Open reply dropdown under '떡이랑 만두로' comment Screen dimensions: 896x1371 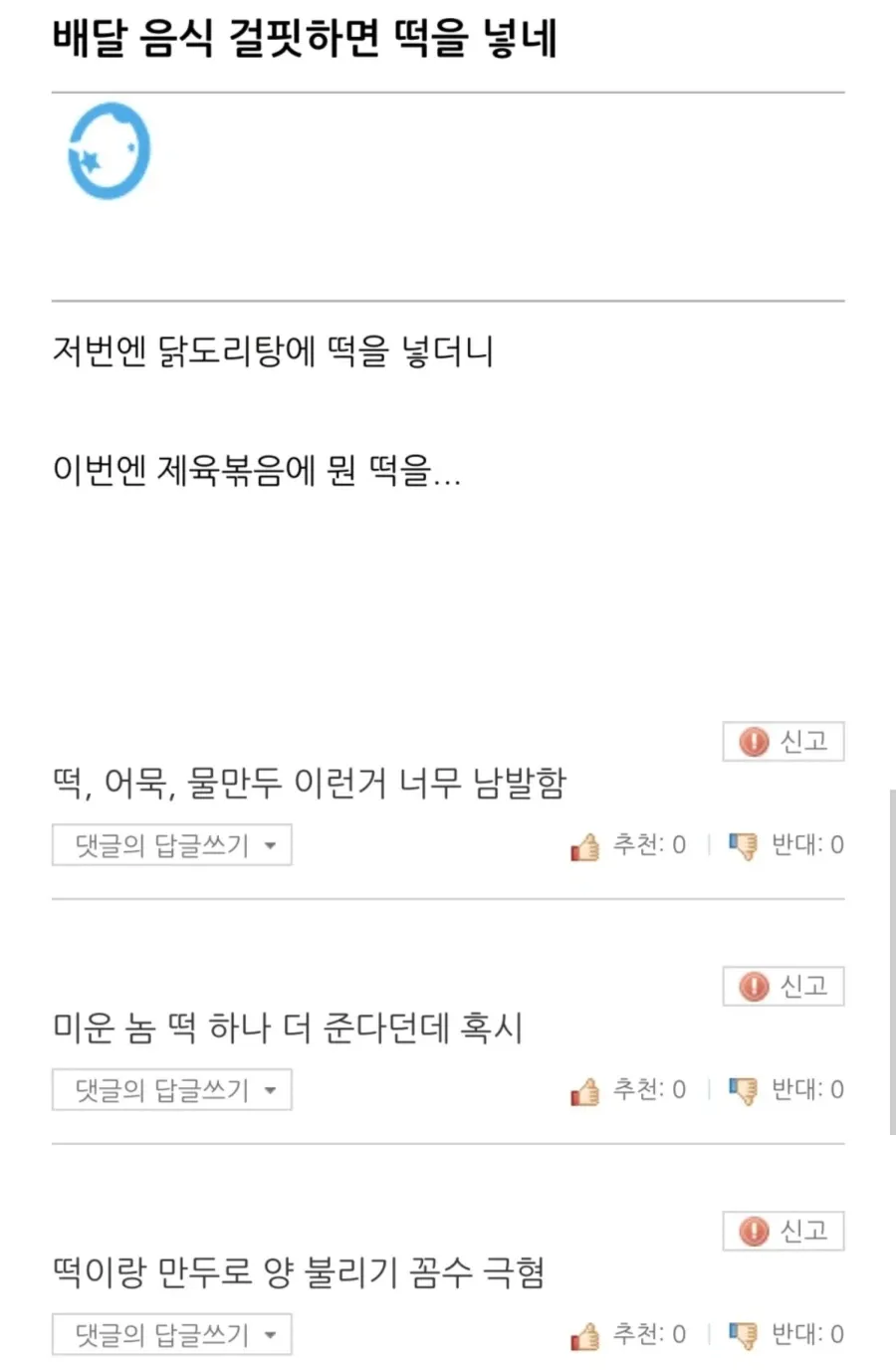point(172,1335)
